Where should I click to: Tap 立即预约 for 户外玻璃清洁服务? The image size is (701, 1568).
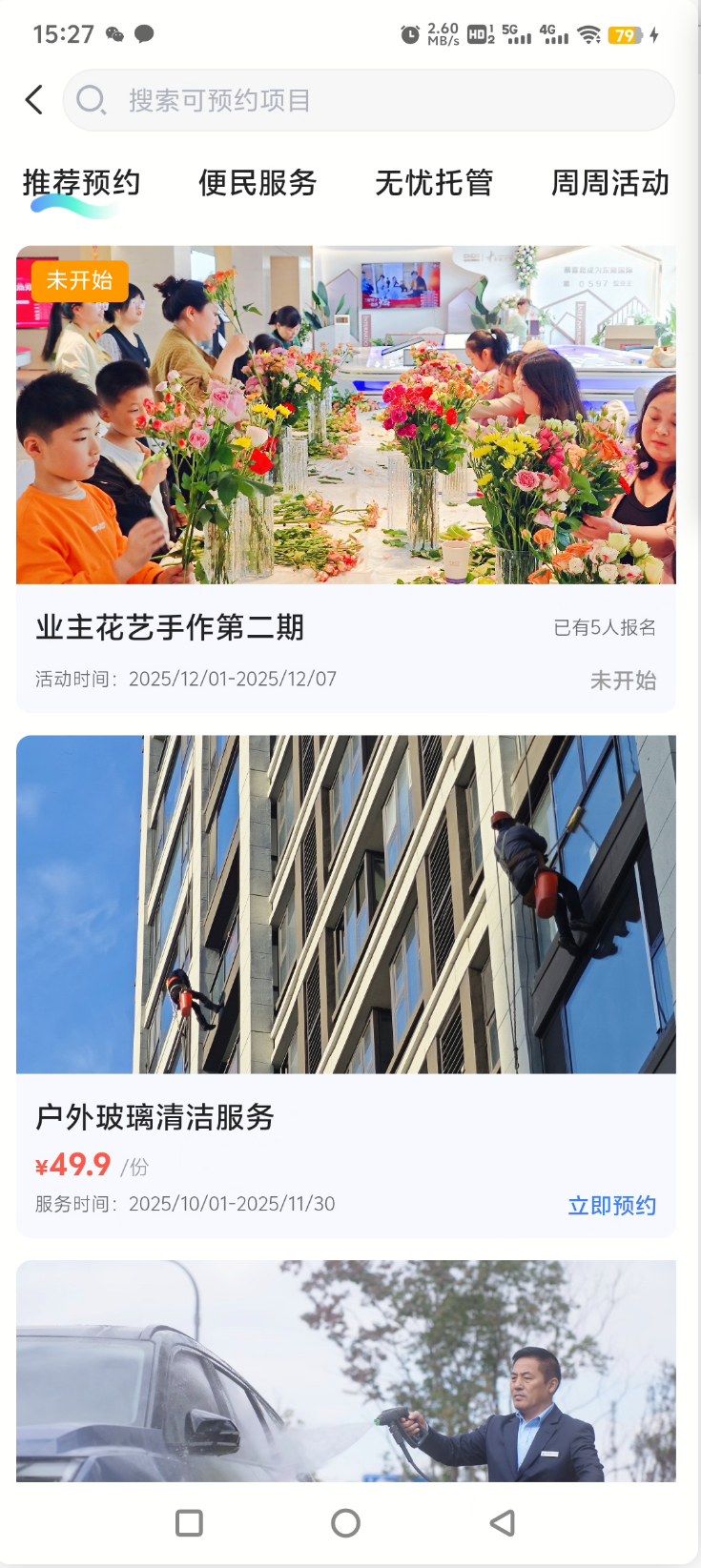point(611,1206)
